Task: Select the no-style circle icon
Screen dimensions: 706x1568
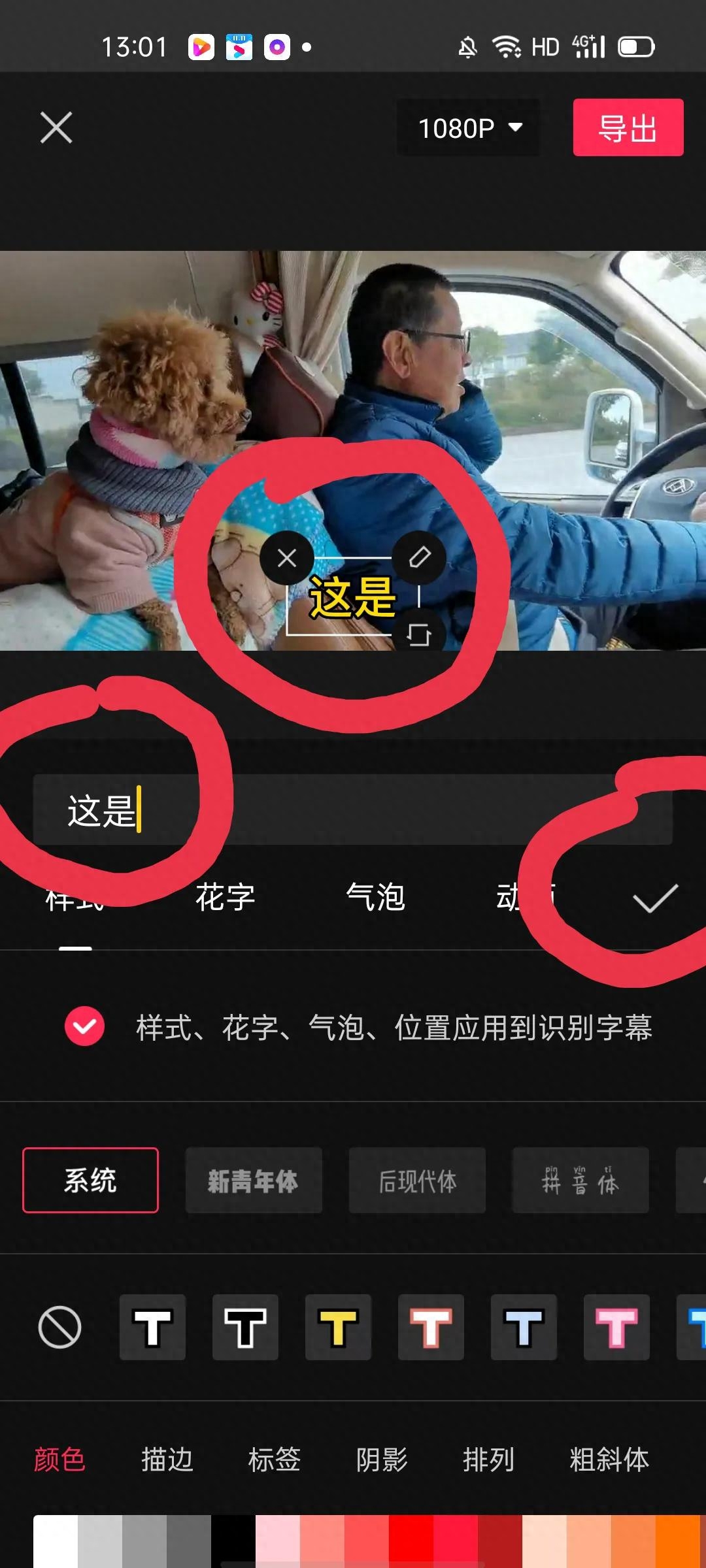Action: (59, 1328)
